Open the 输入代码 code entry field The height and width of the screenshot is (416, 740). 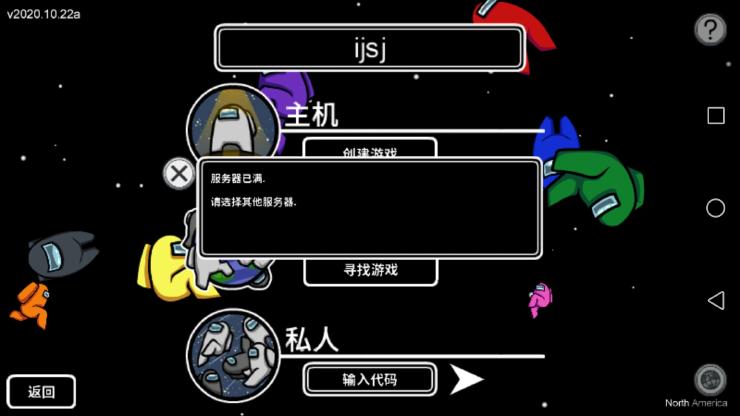pyautogui.click(x=370, y=379)
